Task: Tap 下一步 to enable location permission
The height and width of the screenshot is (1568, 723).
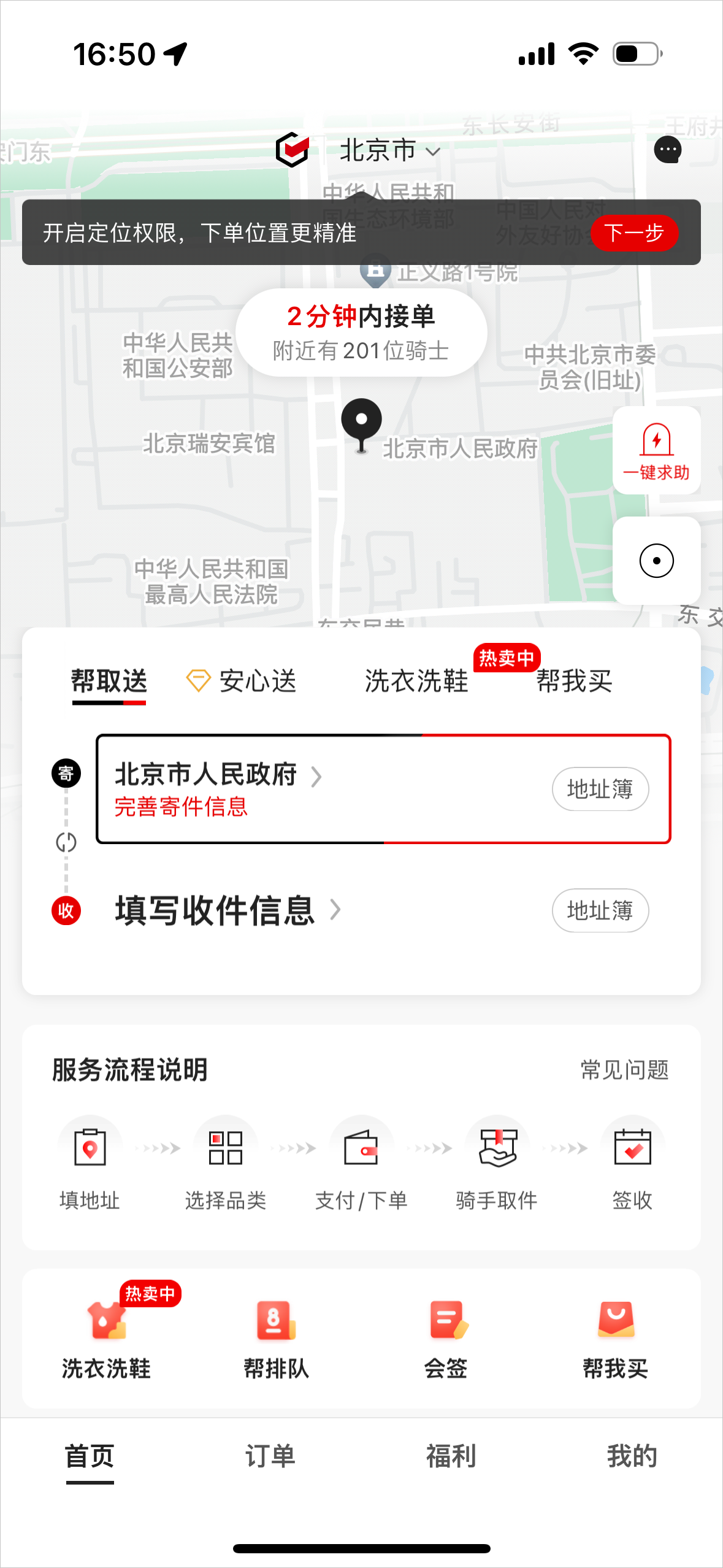Action: (633, 233)
